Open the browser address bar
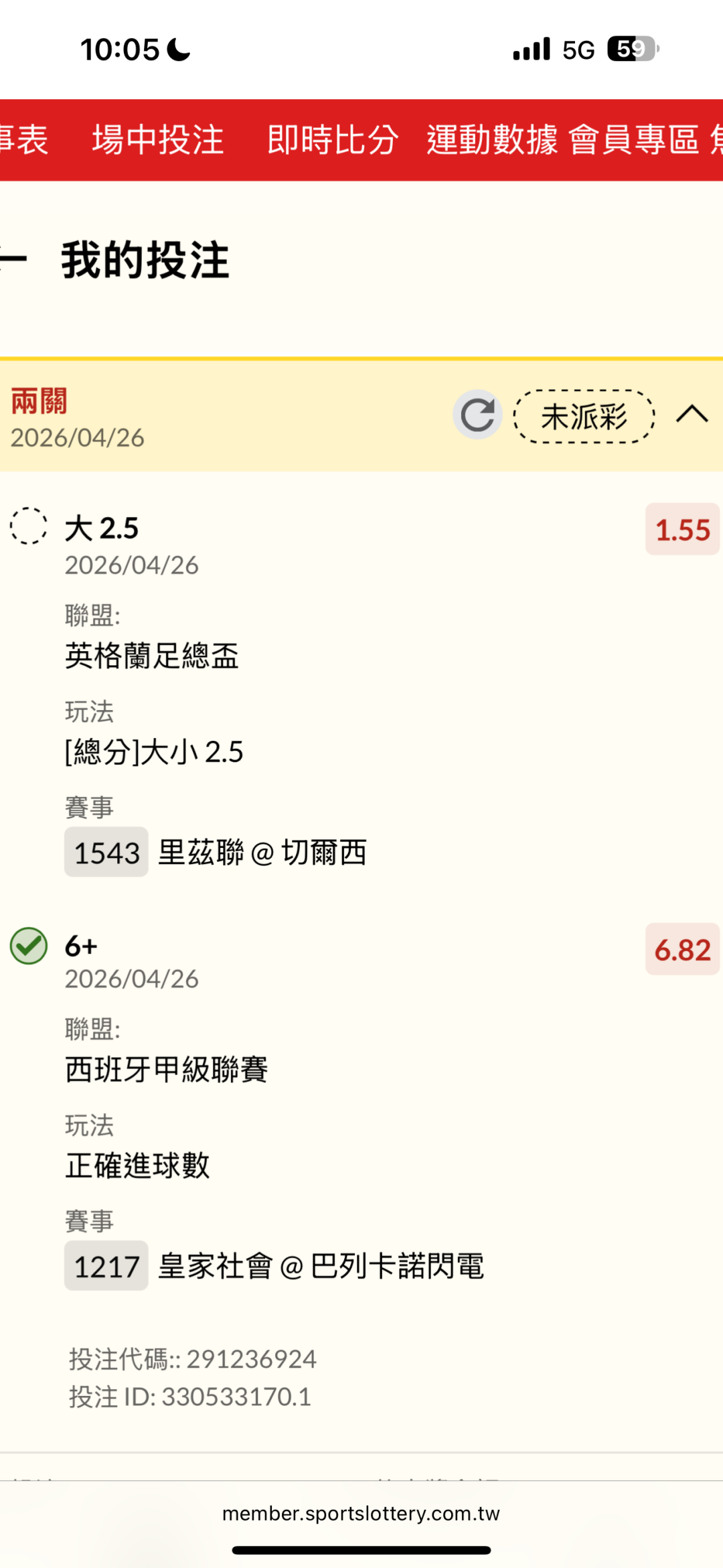Viewport: 723px width, 1568px height. [x=361, y=1514]
